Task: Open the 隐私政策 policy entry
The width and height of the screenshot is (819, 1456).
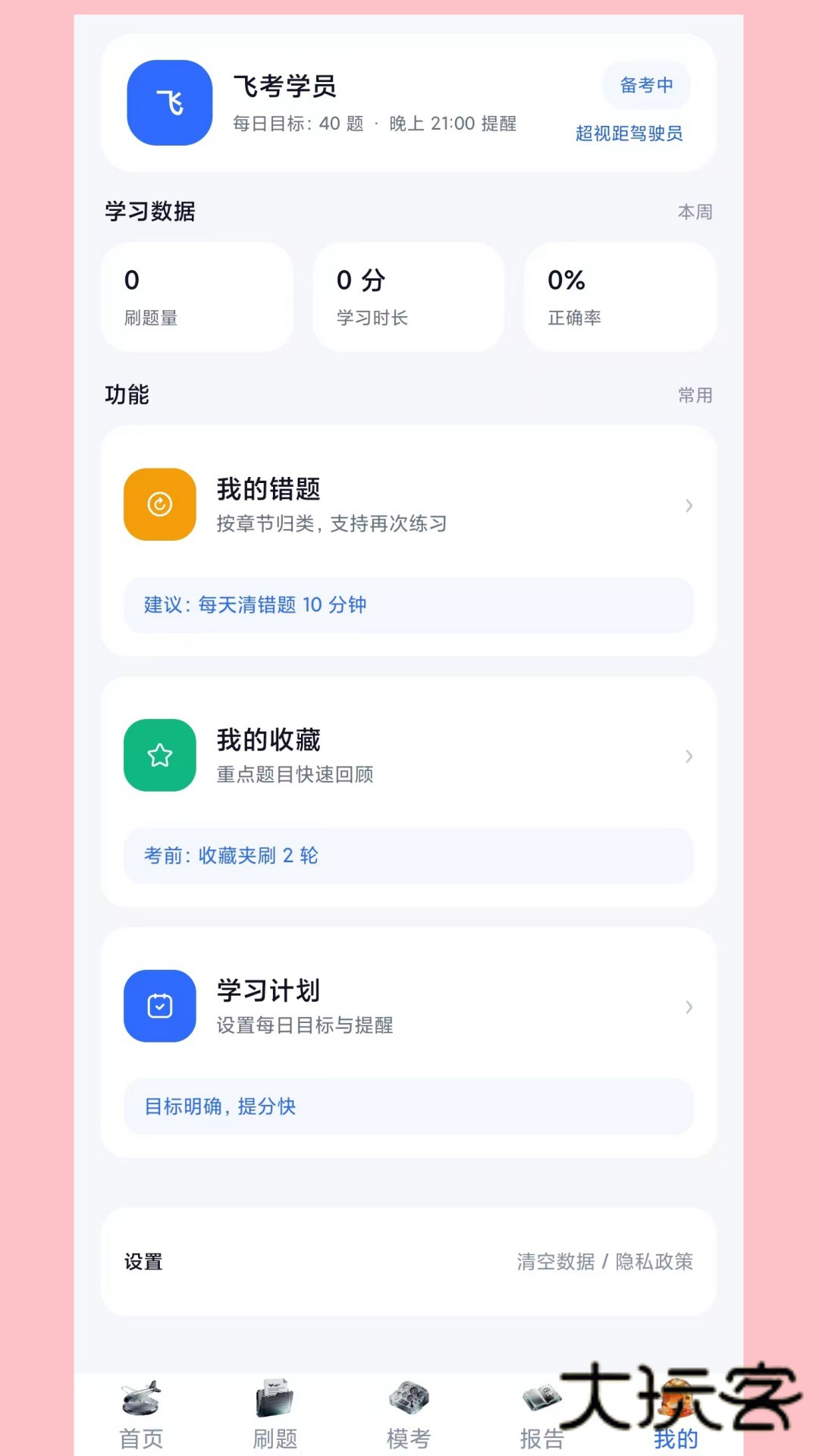Action: click(654, 1261)
